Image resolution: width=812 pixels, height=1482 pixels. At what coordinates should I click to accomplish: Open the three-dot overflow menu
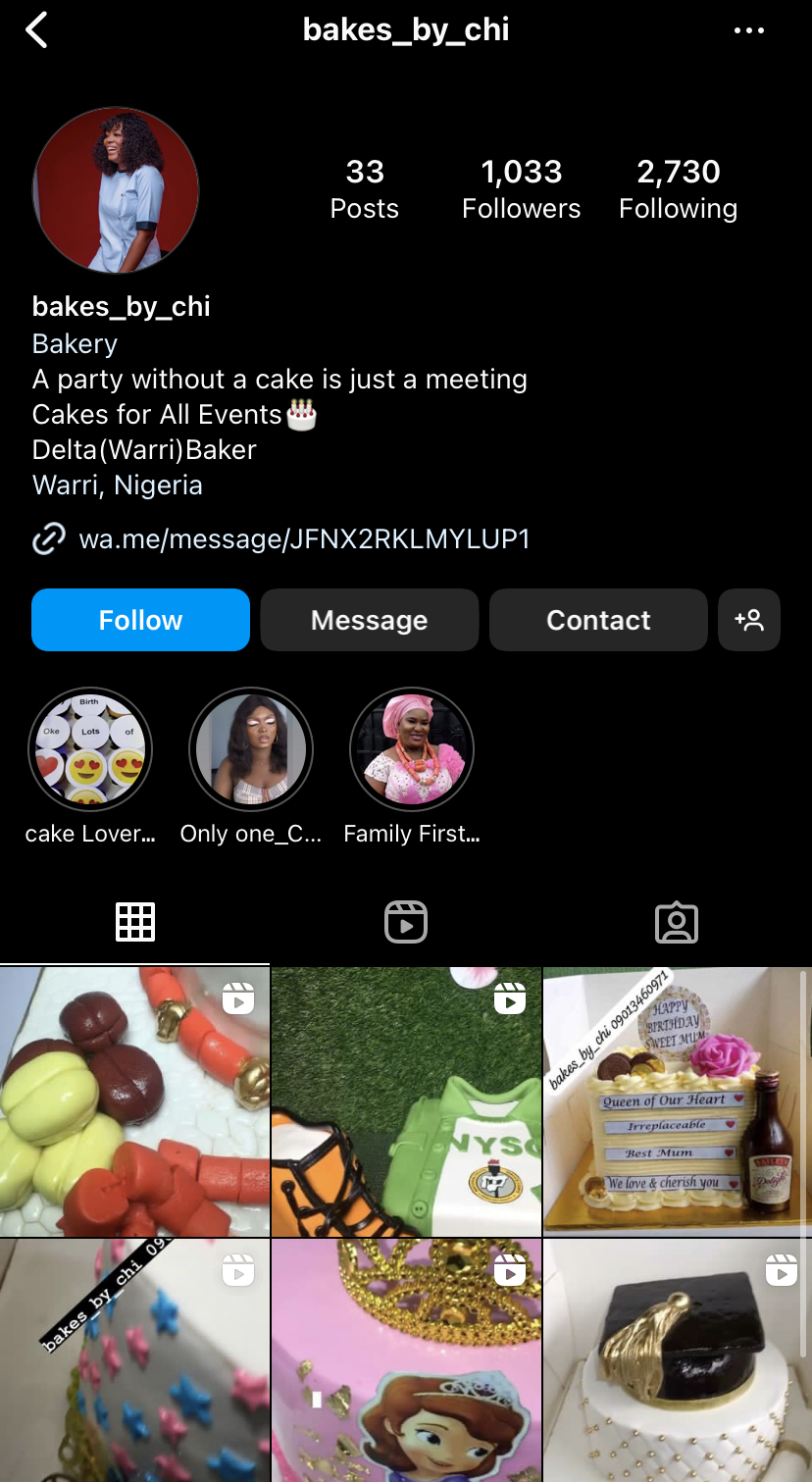pyautogui.click(x=748, y=30)
